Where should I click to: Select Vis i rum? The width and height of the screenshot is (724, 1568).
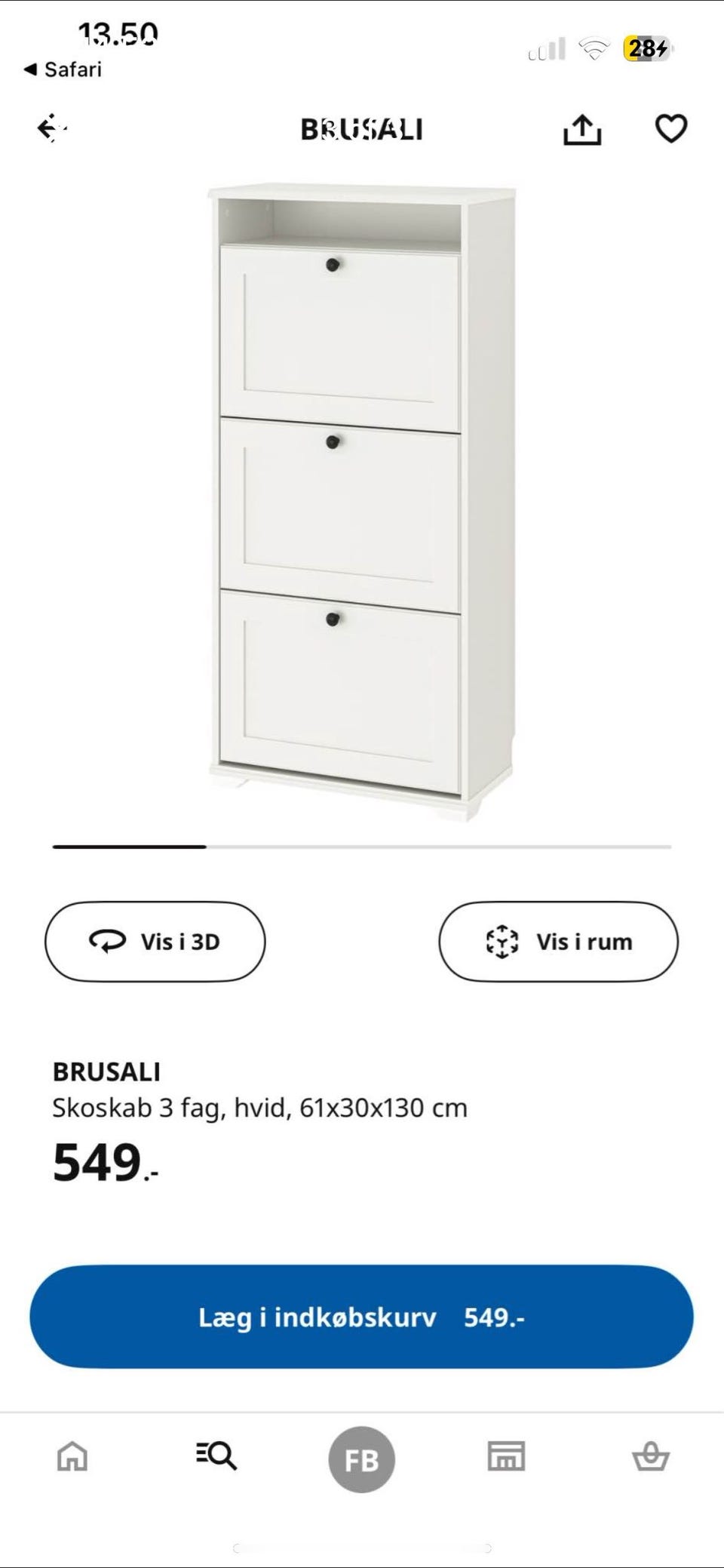tap(560, 942)
